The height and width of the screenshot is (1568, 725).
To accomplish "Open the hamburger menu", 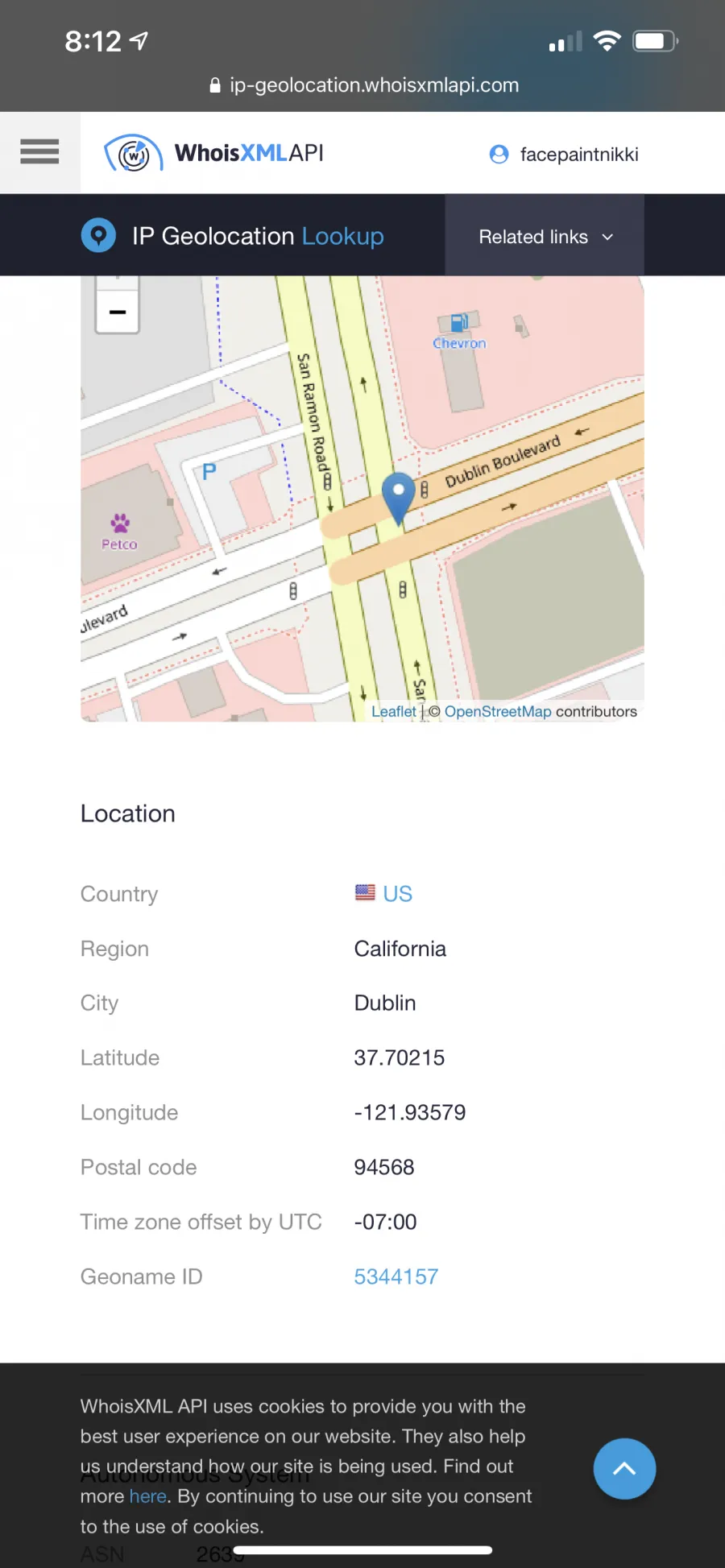I will click(39, 152).
